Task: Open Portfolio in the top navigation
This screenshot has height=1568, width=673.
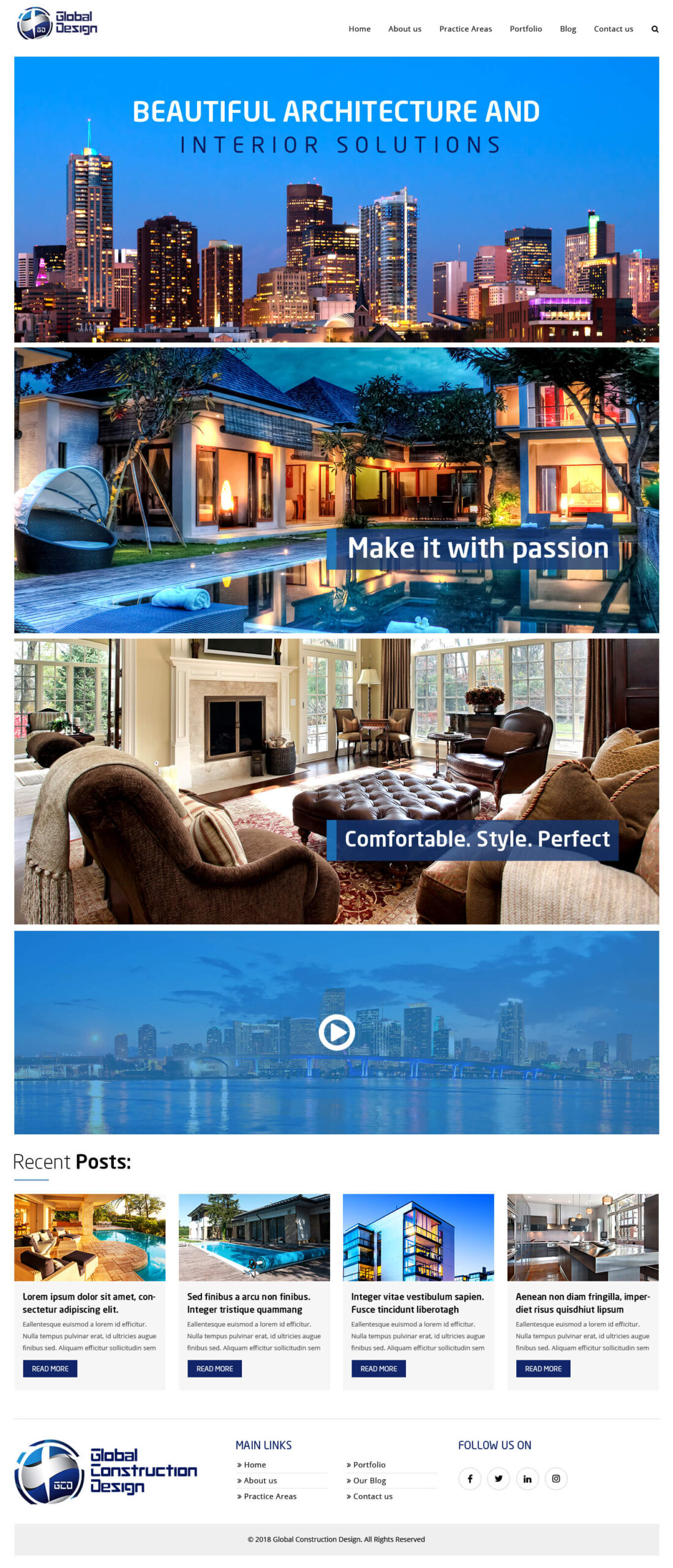Action: (525, 29)
